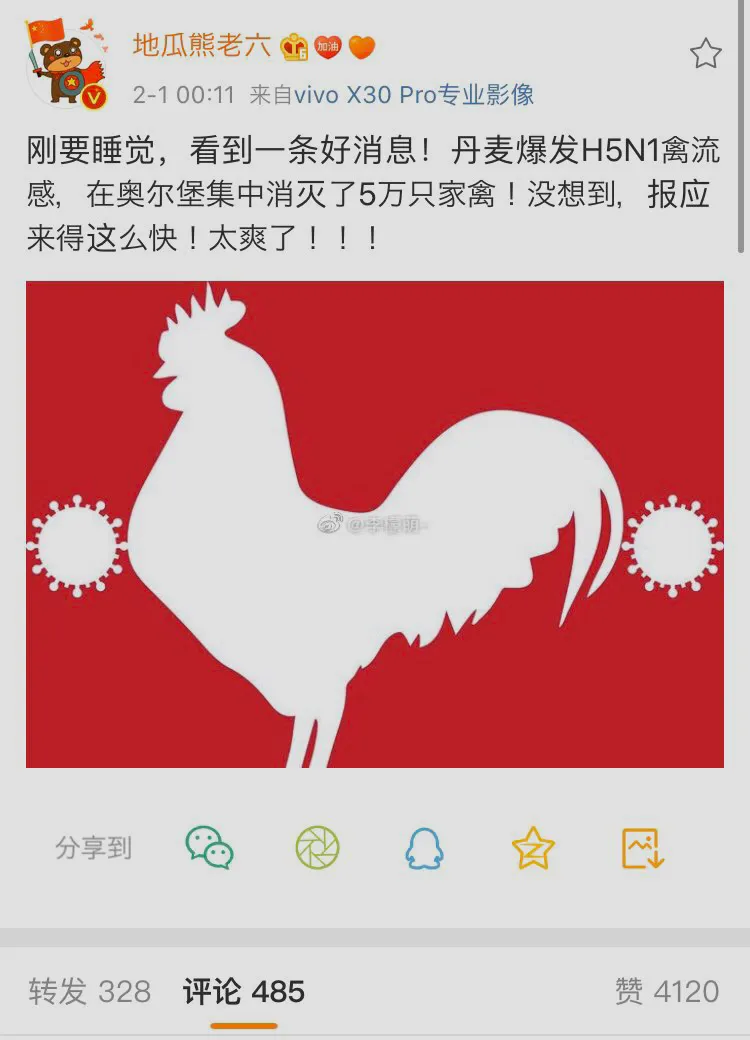Share the post to Qzone

click(x=533, y=848)
